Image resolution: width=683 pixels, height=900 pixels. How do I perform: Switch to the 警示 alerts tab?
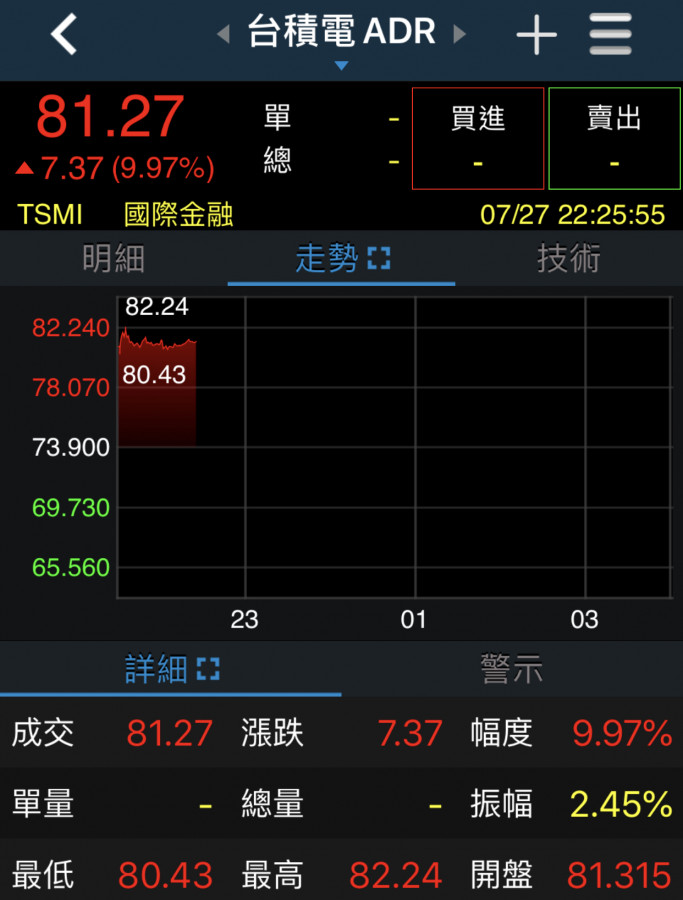[511, 669]
